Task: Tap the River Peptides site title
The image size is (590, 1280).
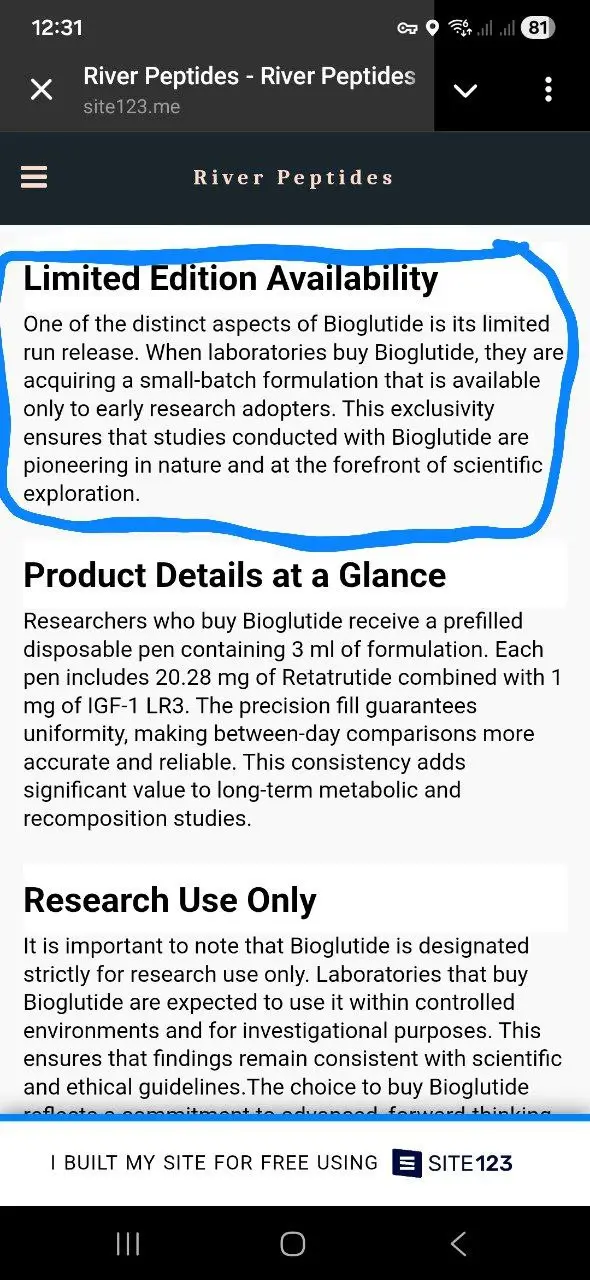Action: click(x=293, y=178)
